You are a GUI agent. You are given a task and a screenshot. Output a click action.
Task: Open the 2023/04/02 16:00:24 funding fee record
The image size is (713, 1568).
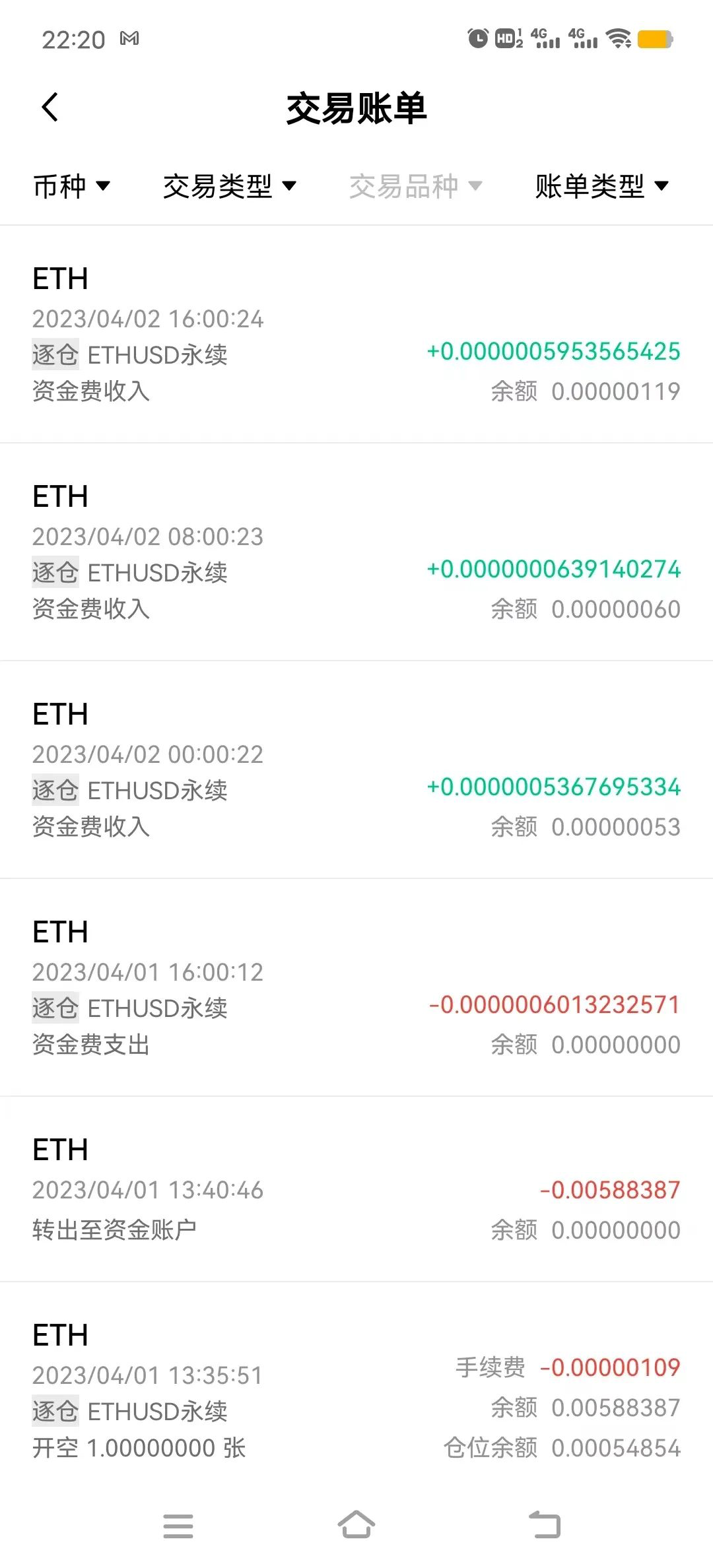pyautogui.click(x=356, y=335)
